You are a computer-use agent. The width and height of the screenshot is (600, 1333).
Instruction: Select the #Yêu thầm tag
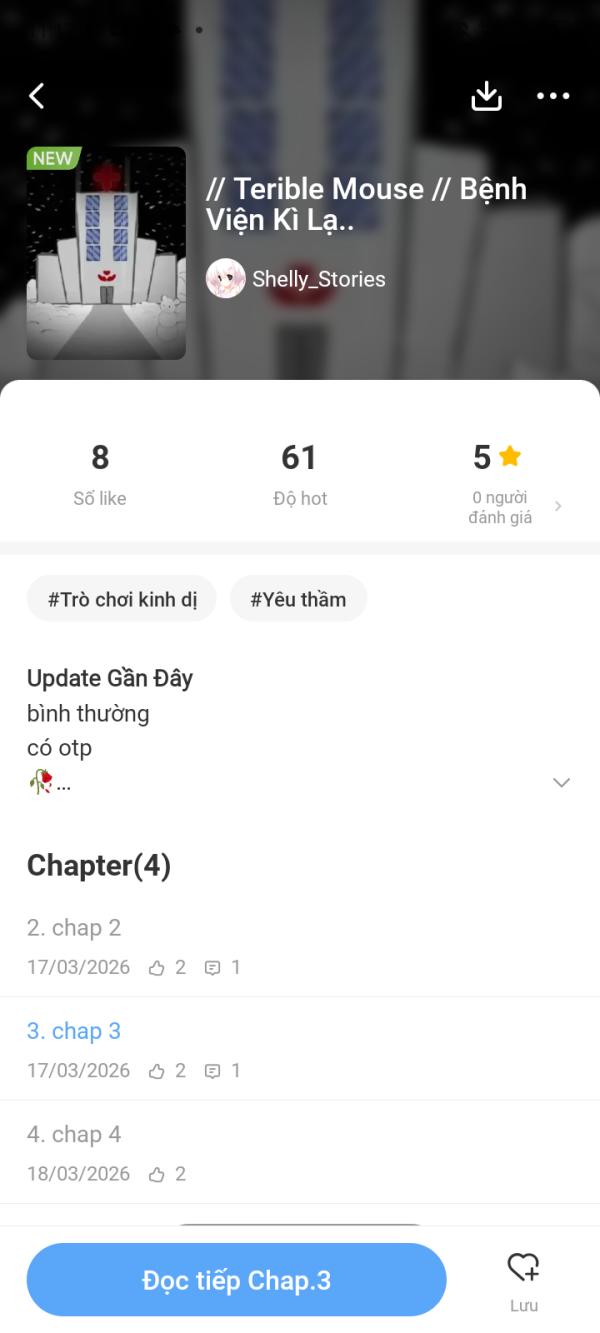coord(298,599)
